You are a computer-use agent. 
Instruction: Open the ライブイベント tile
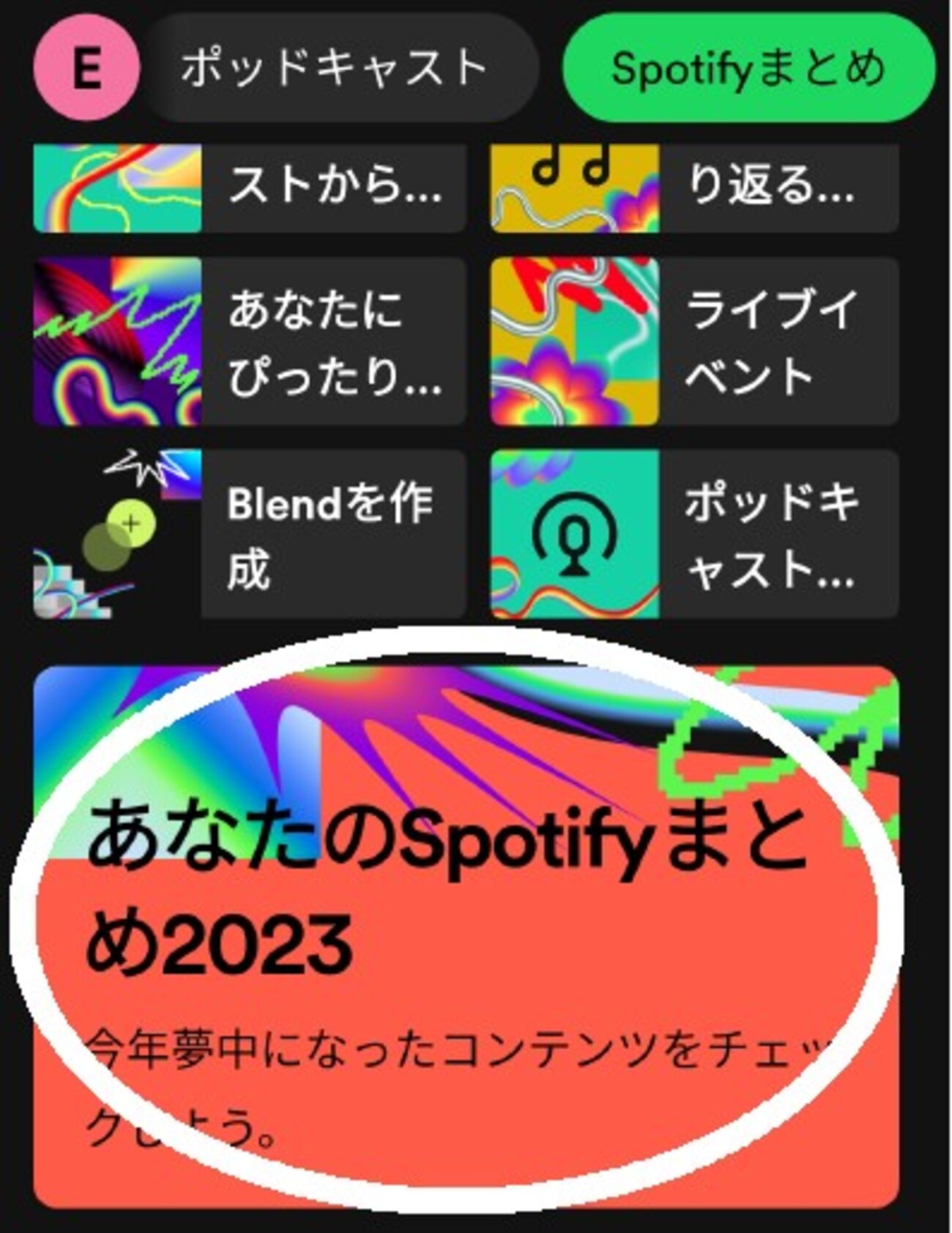click(693, 341)
